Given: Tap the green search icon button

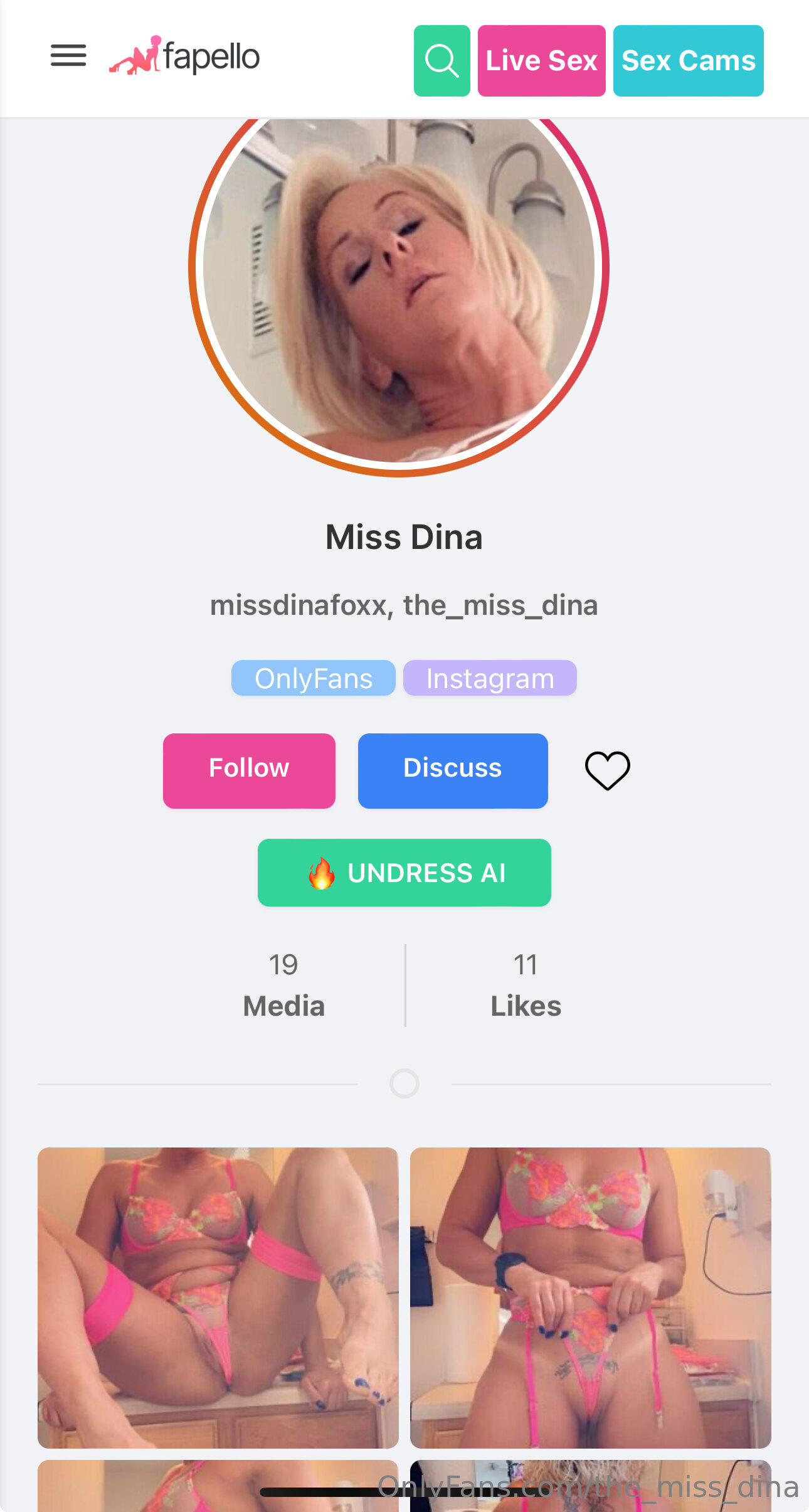Looking at the screenshot, I should [x=442, y=61].
